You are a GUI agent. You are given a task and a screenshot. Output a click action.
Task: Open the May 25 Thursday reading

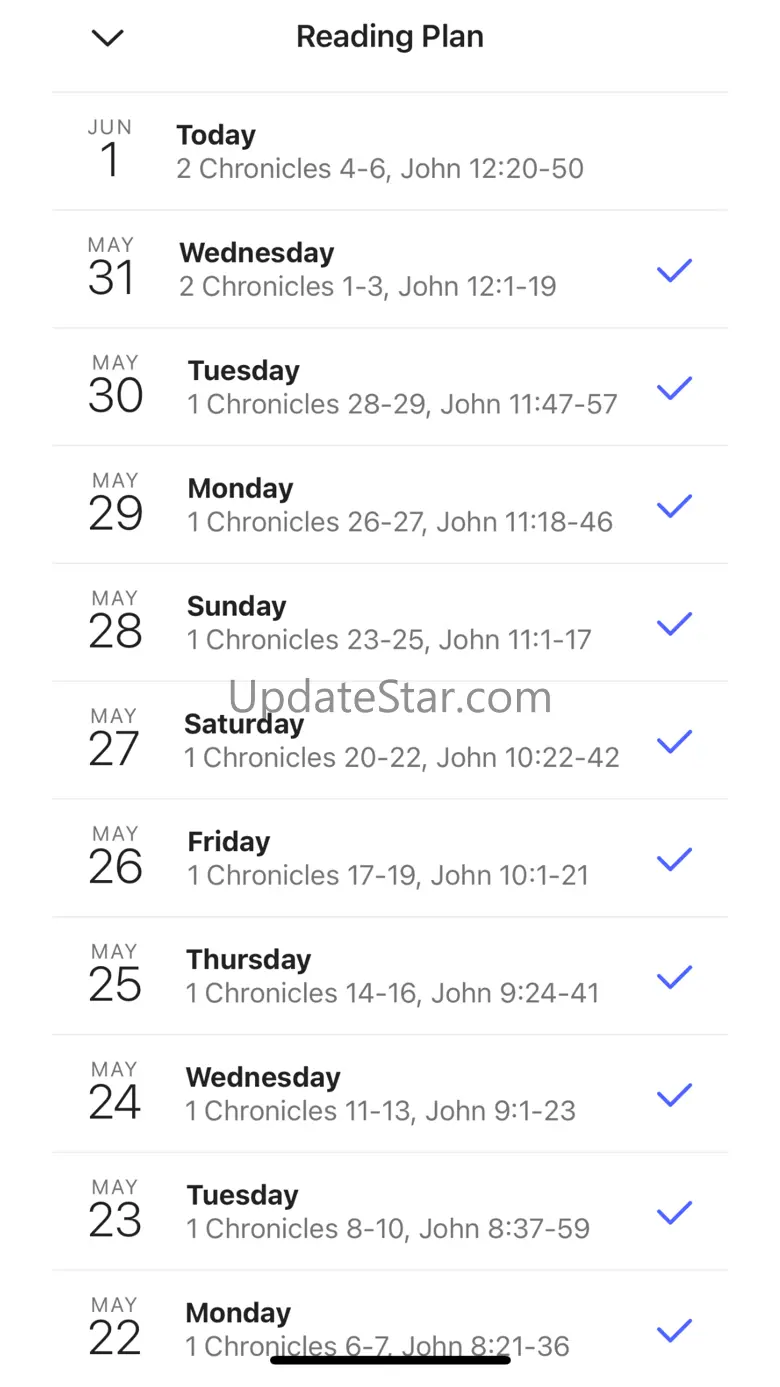[x=390, y=978]
